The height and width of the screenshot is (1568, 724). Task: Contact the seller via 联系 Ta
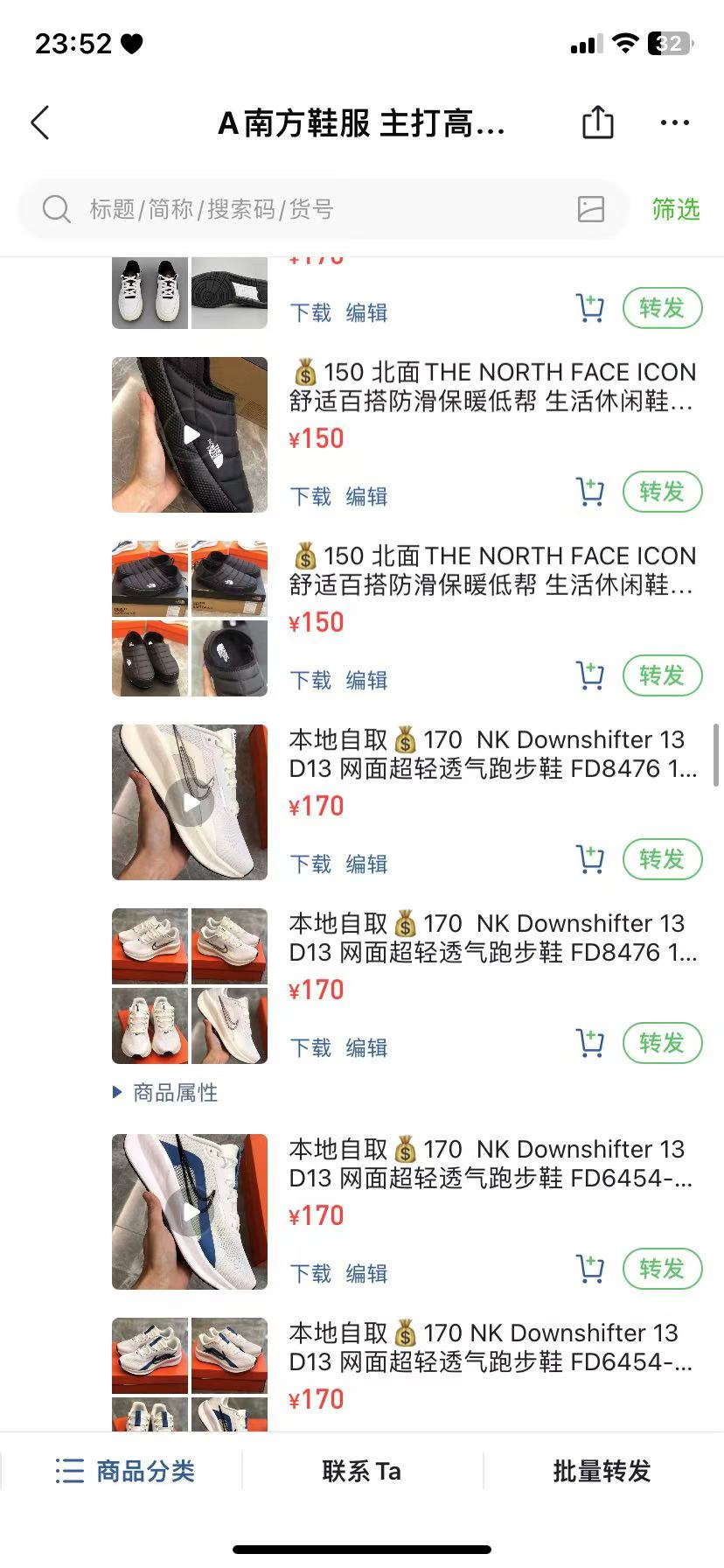[362, 1471]
